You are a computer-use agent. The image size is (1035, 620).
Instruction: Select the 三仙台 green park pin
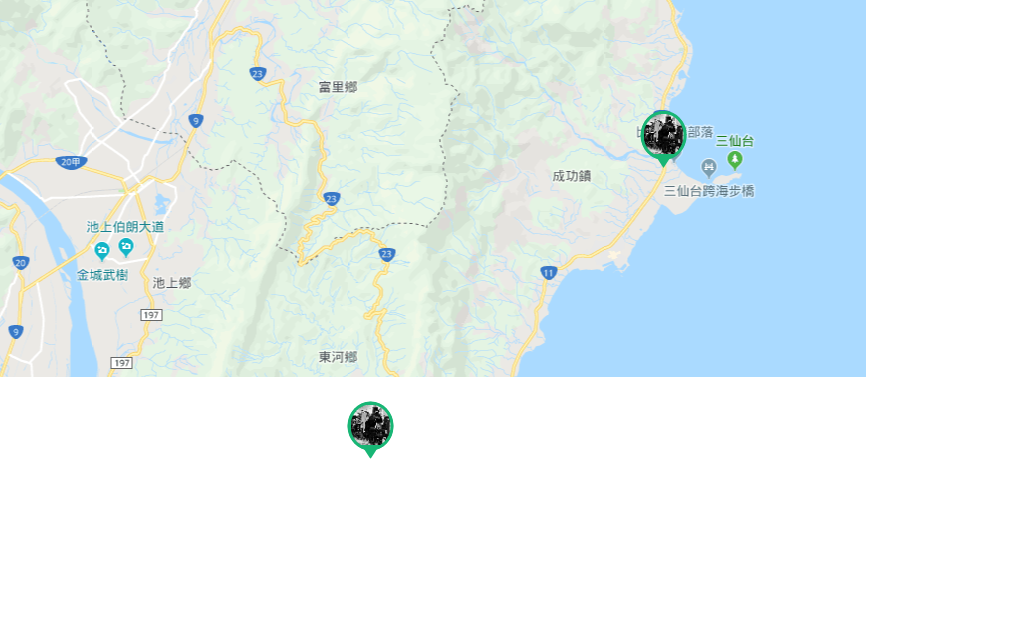coord(735,159)
